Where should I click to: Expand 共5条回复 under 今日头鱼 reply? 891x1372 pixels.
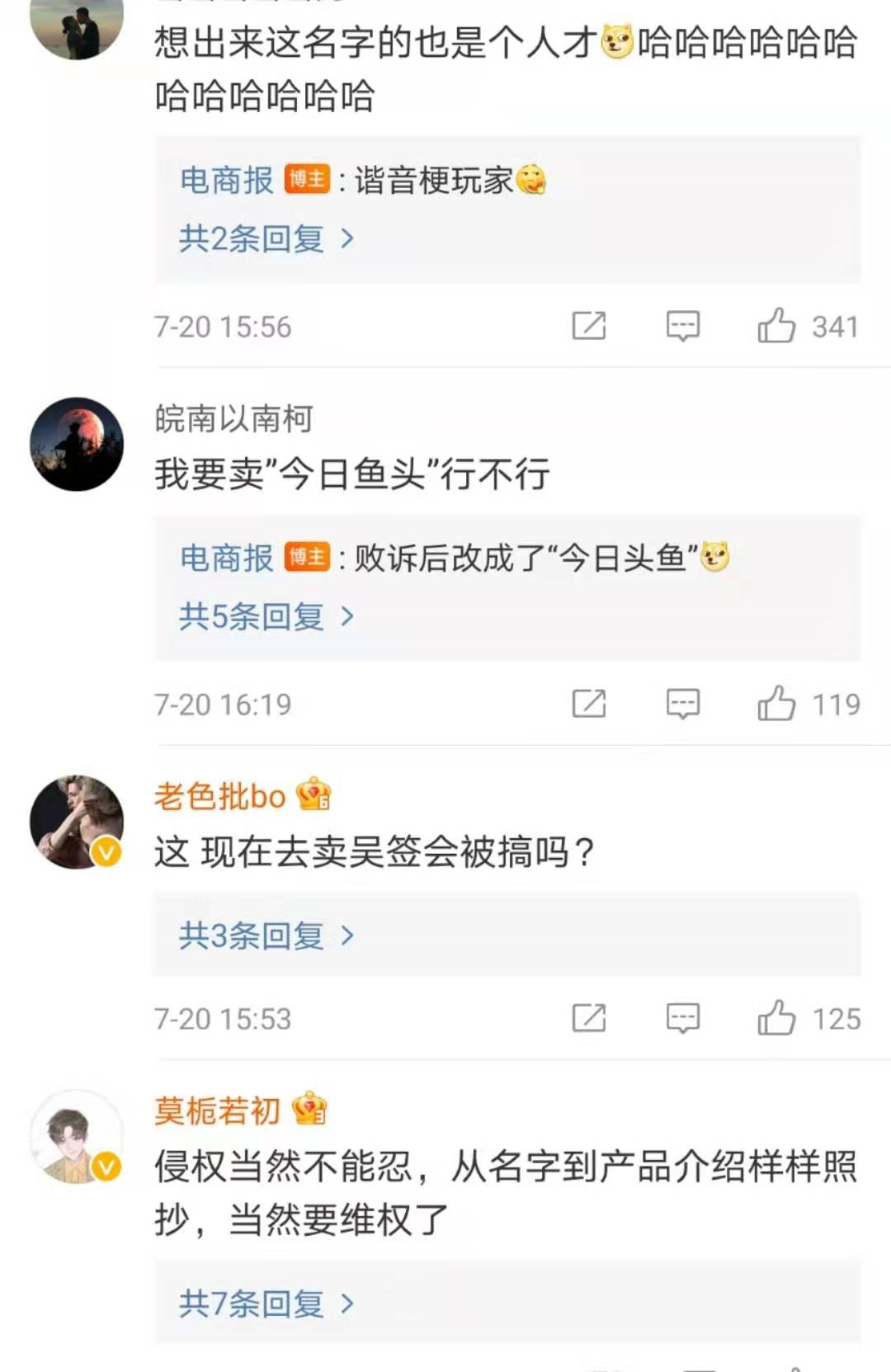pos(266,617)
